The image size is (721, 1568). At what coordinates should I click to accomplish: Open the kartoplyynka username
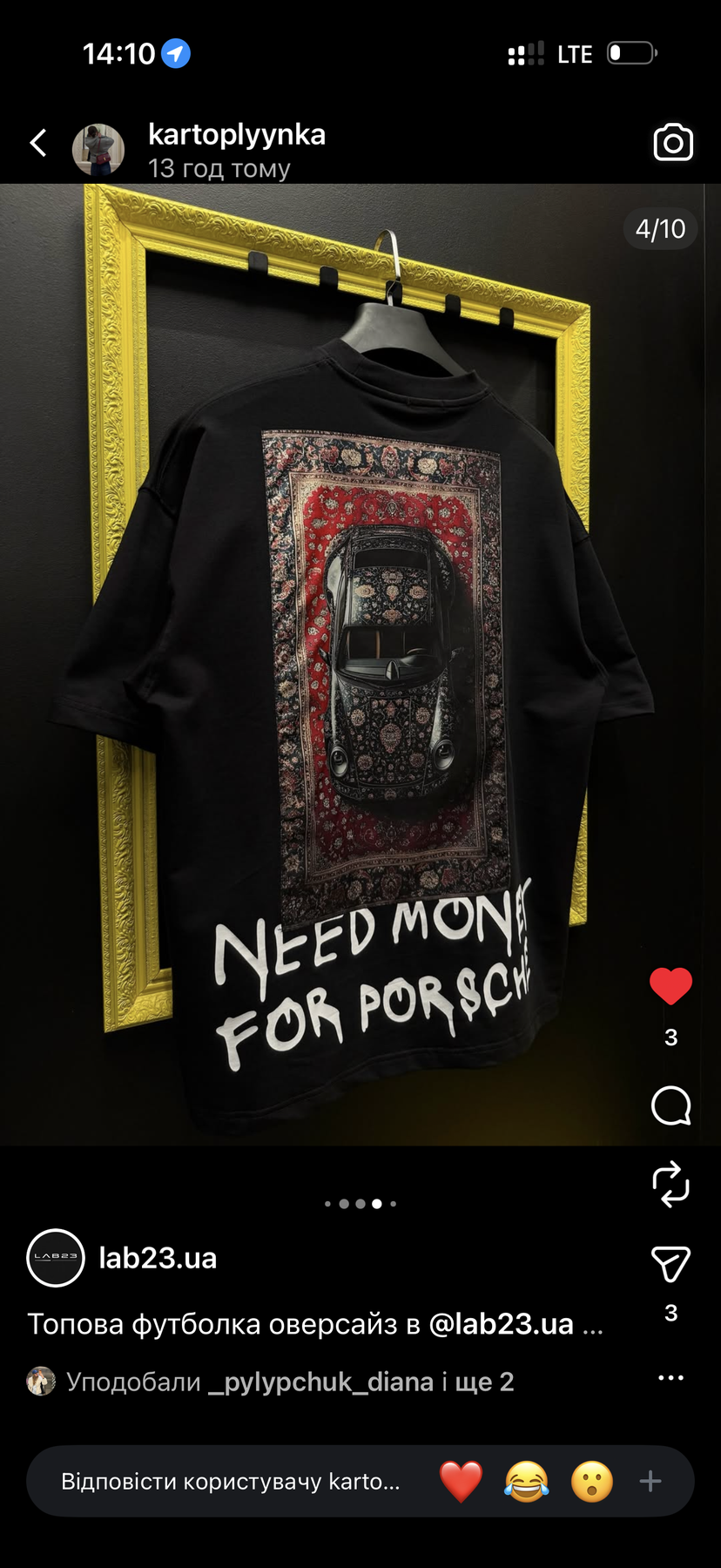pos(237,134)
